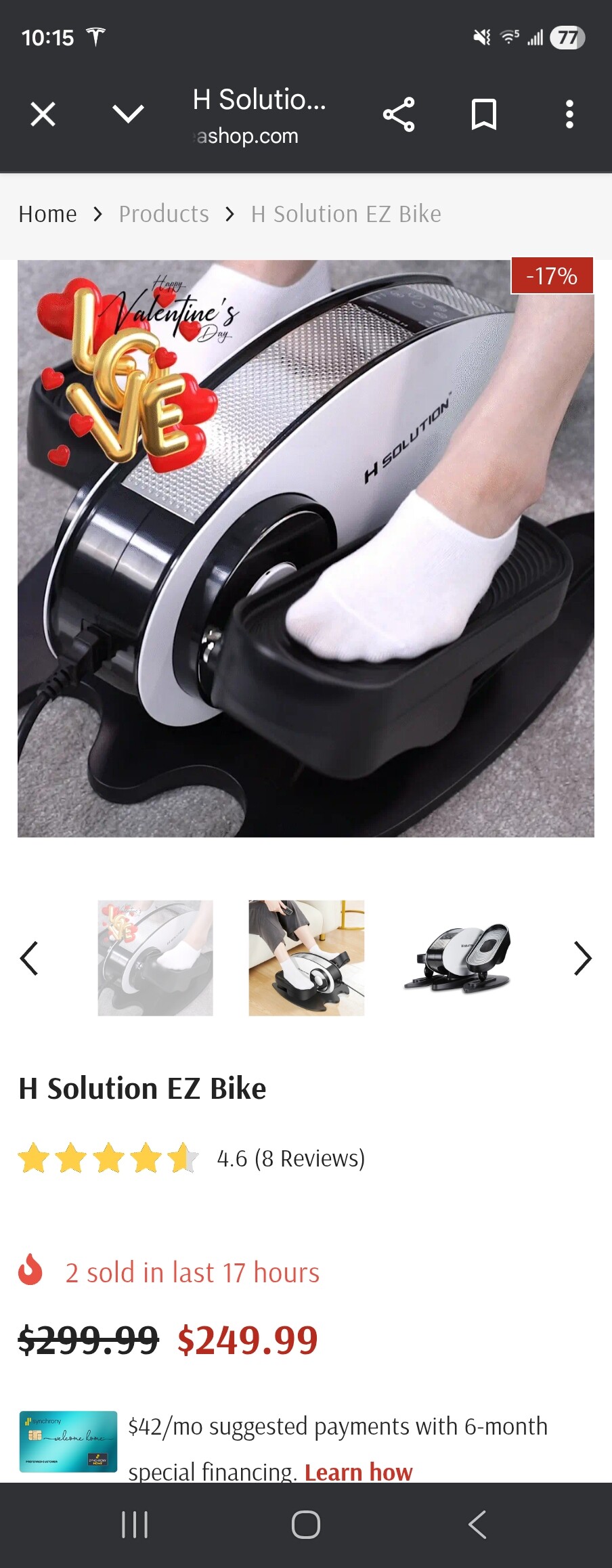The image size is (612, 1568).
Task: Close the in-app browser tab
Action: click(x=43, y=114)
